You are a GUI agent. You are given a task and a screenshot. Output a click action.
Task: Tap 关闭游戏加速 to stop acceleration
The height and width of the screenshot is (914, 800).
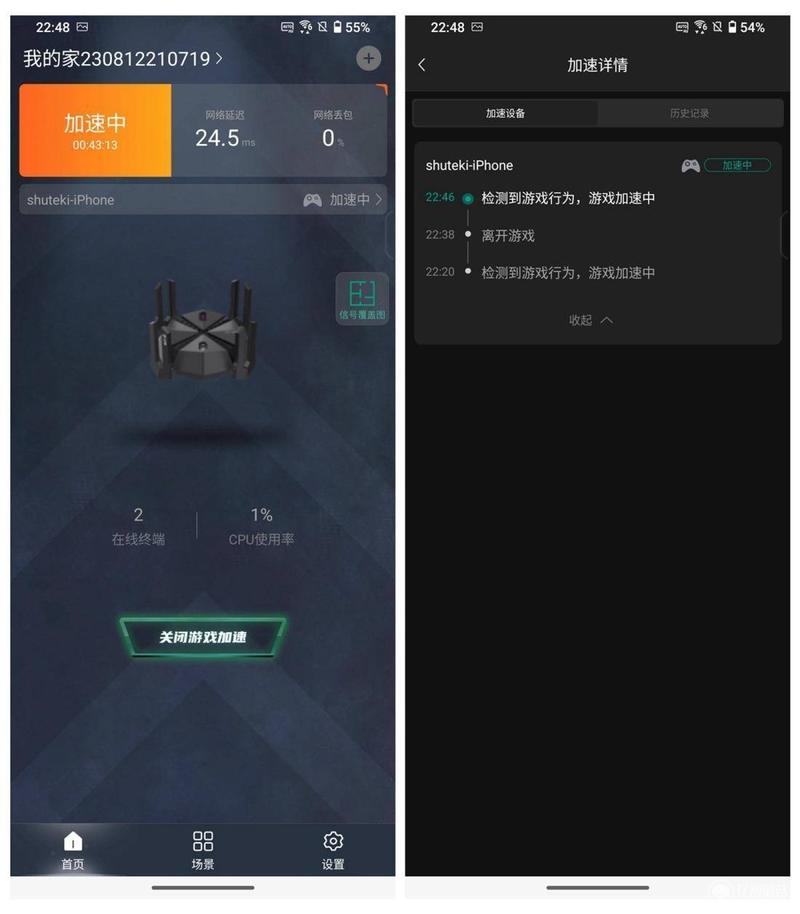tap(203, 637)
